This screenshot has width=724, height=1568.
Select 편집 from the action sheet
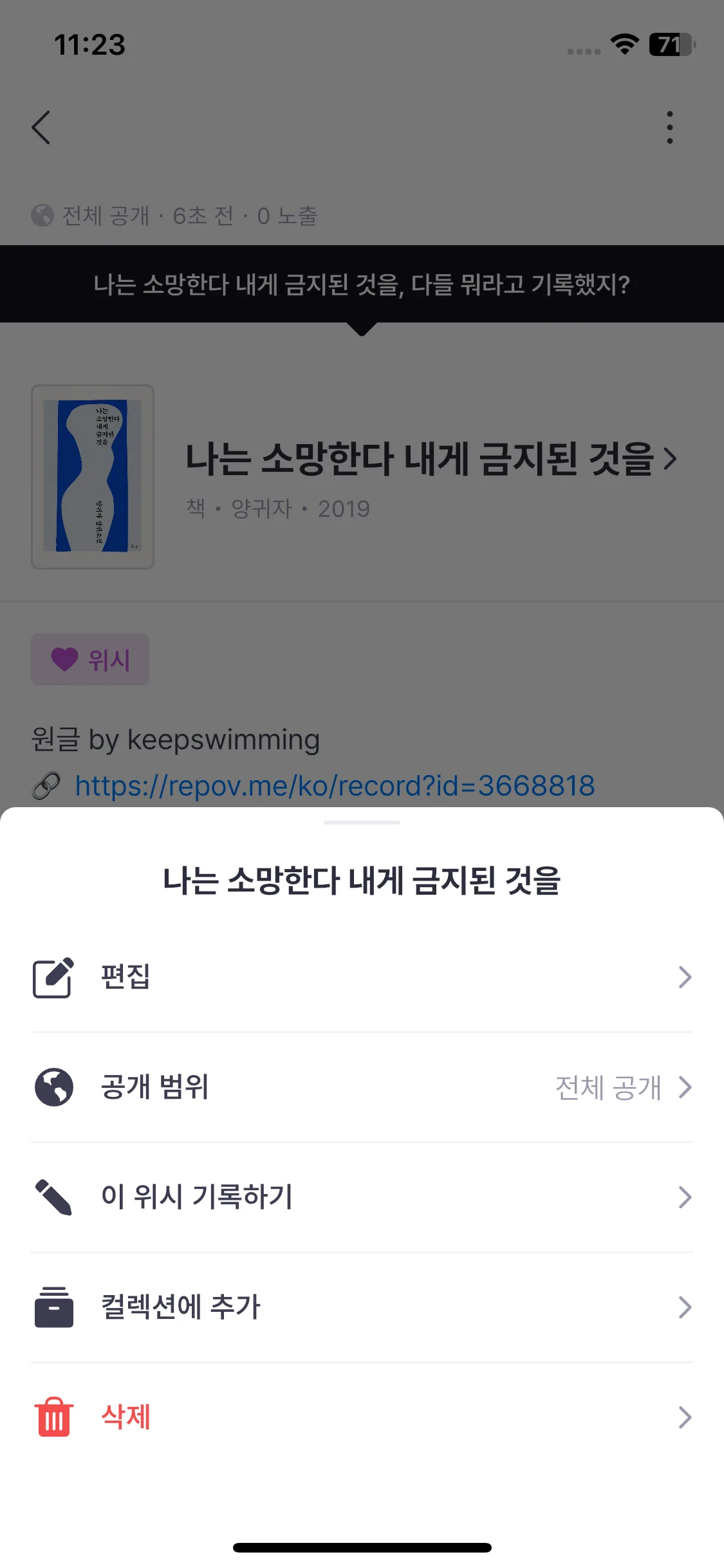125,978
